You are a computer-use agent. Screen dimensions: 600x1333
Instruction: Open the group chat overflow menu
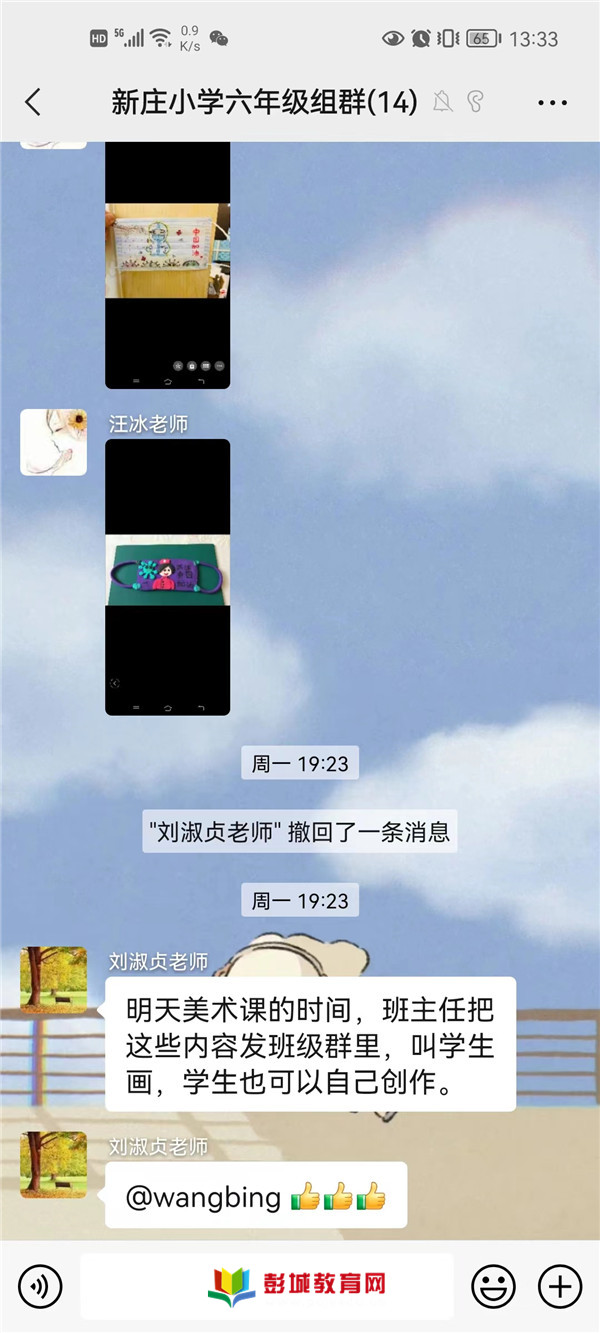552,102
